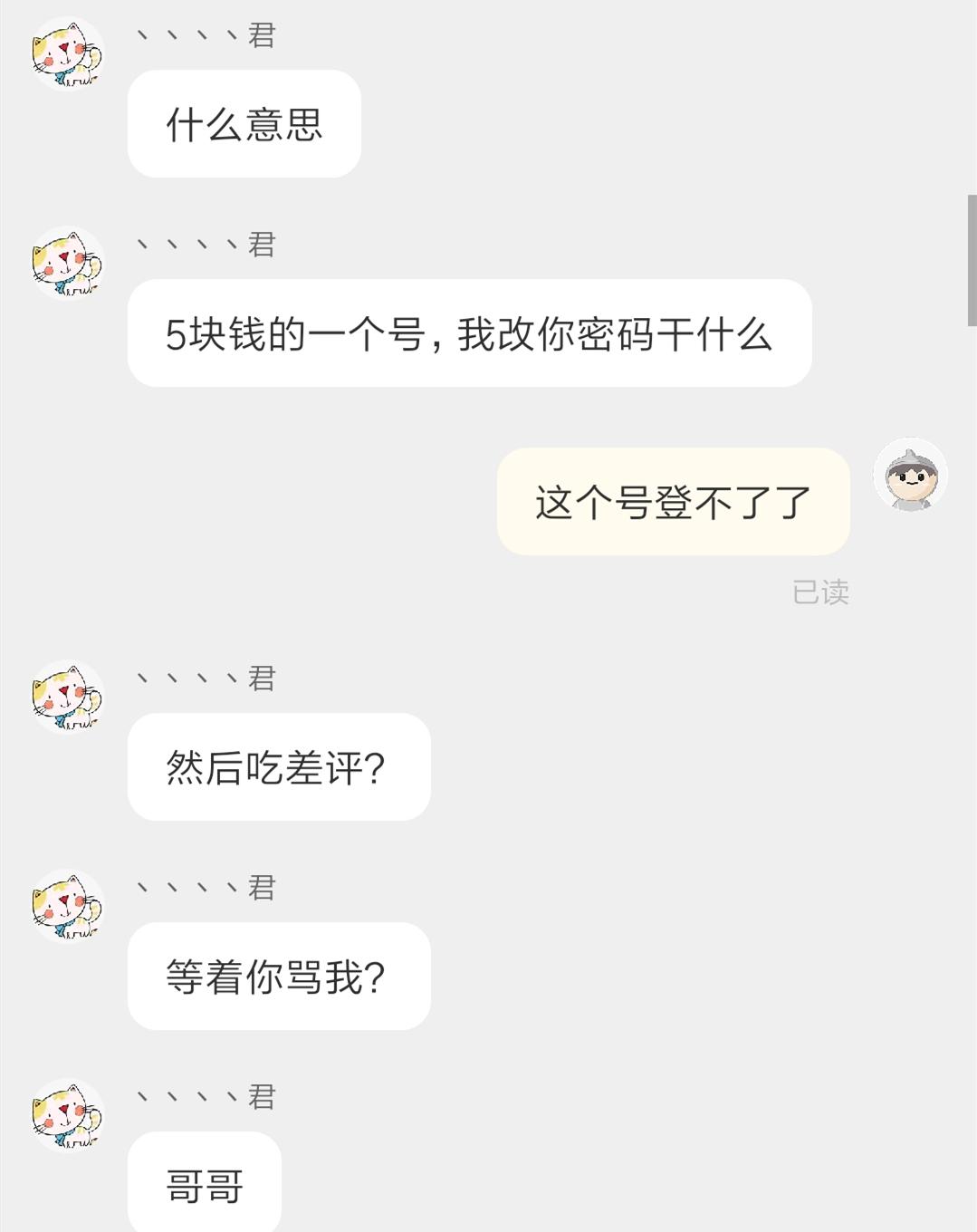
Task: Click the "然后吃差评？" message bubble
Action: point(276,765)
